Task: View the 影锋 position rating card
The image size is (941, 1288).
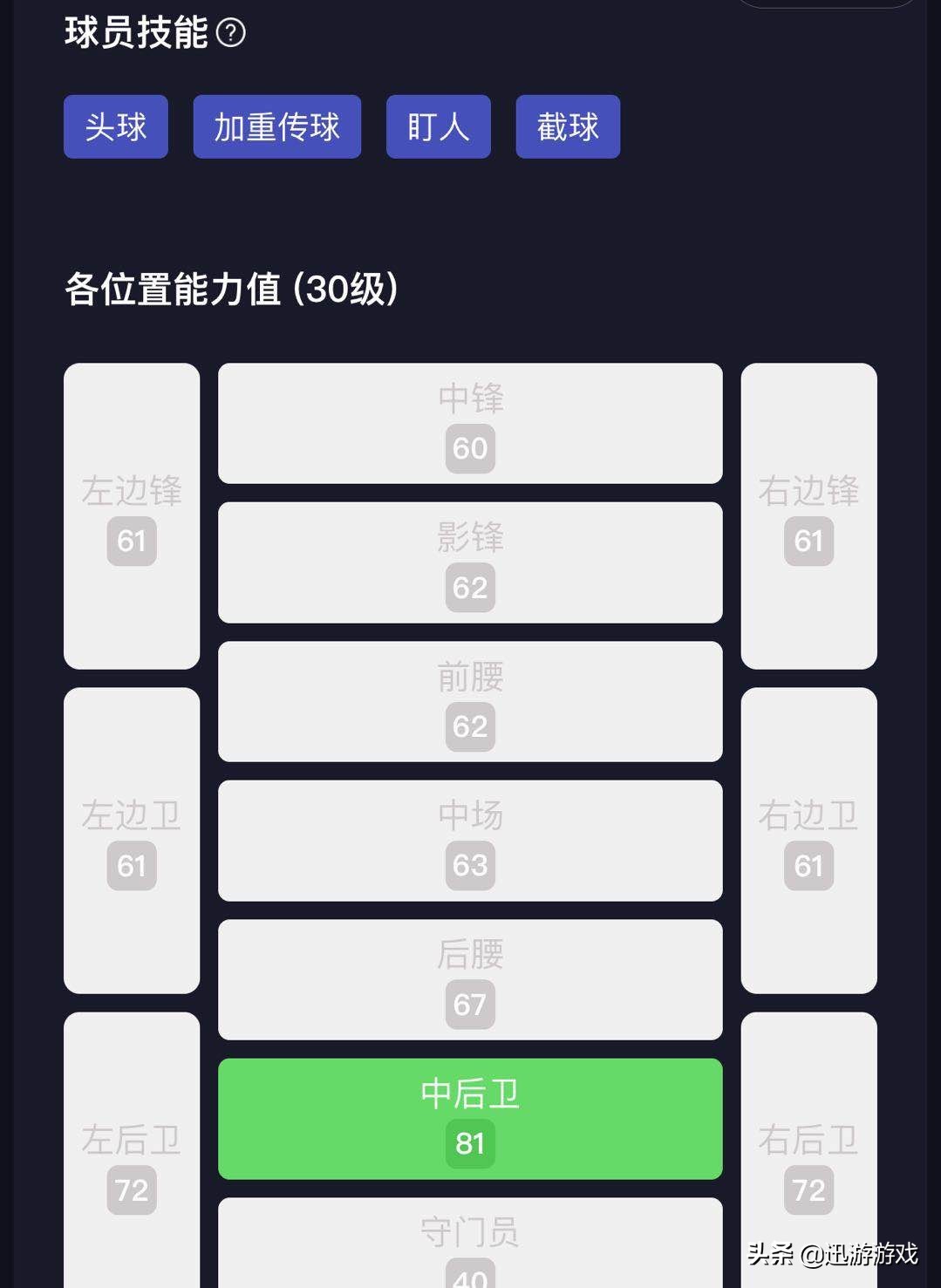Action: pyautogui.click(x=470, y=562)
